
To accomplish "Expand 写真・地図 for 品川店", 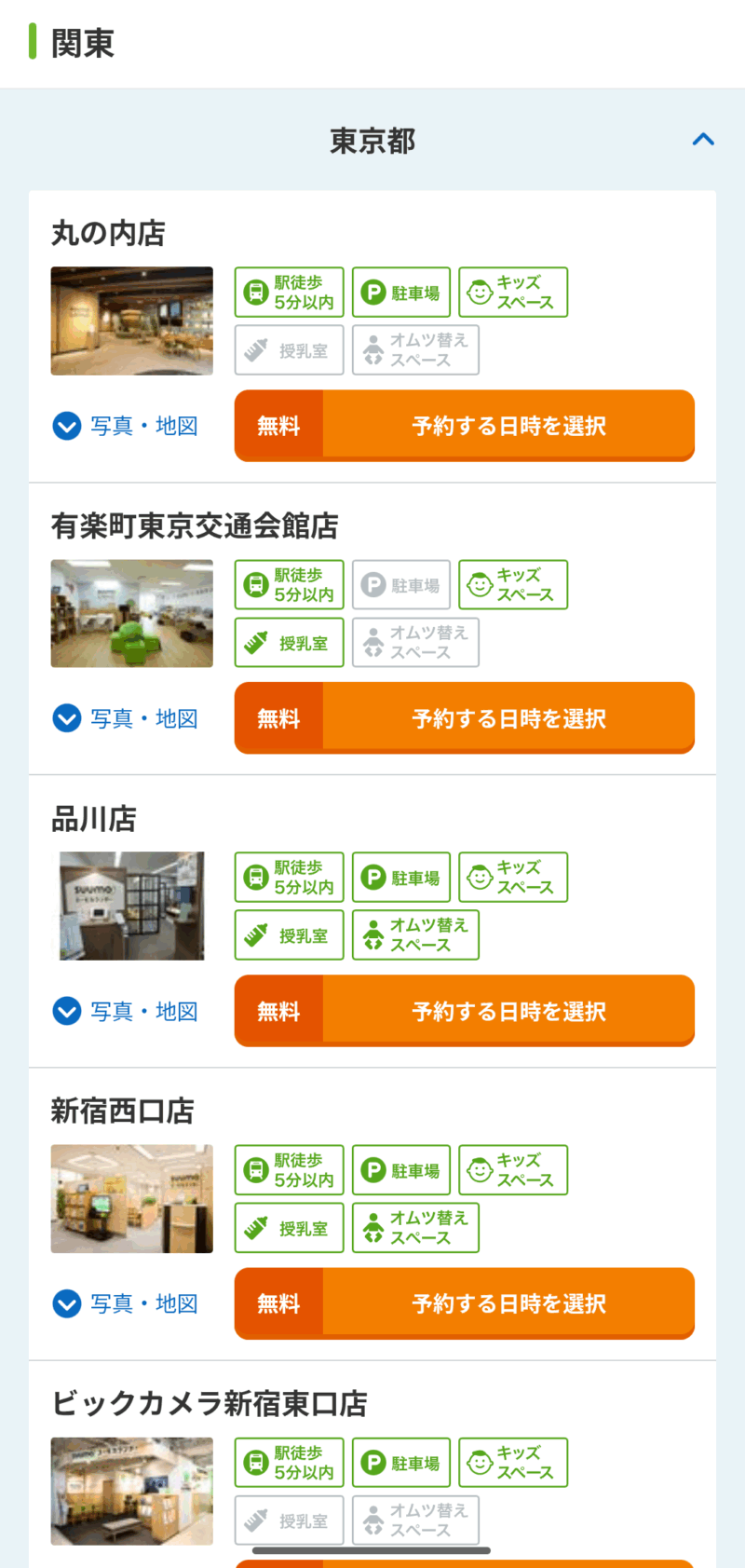I will click(126, 1011).
